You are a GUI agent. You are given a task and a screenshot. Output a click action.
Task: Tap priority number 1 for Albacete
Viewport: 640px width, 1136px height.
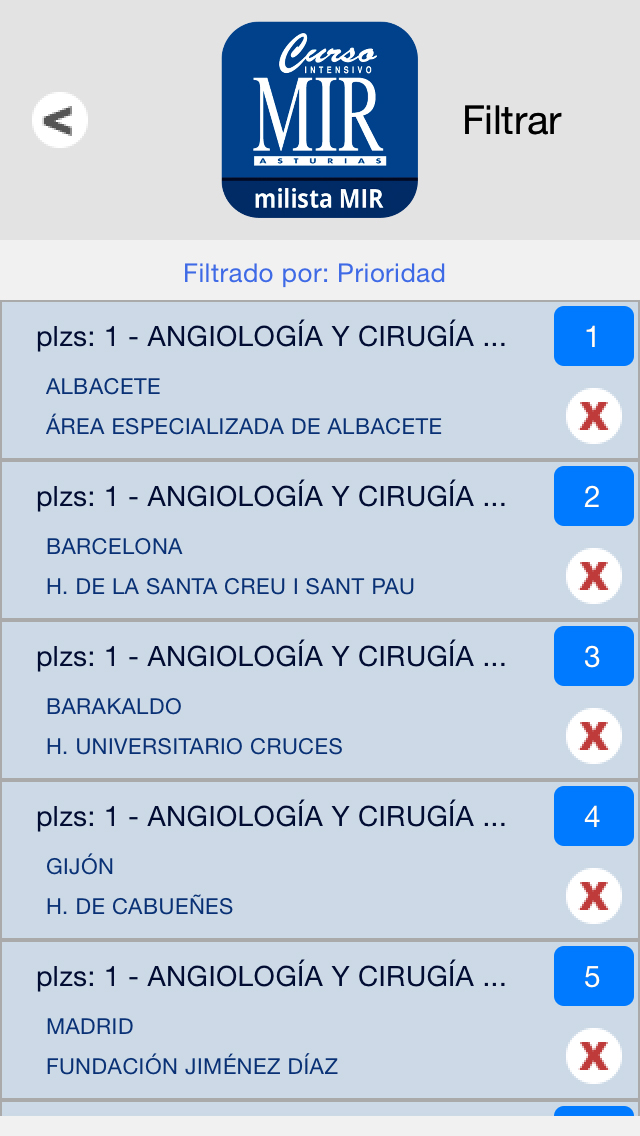[x=594, y=336]
